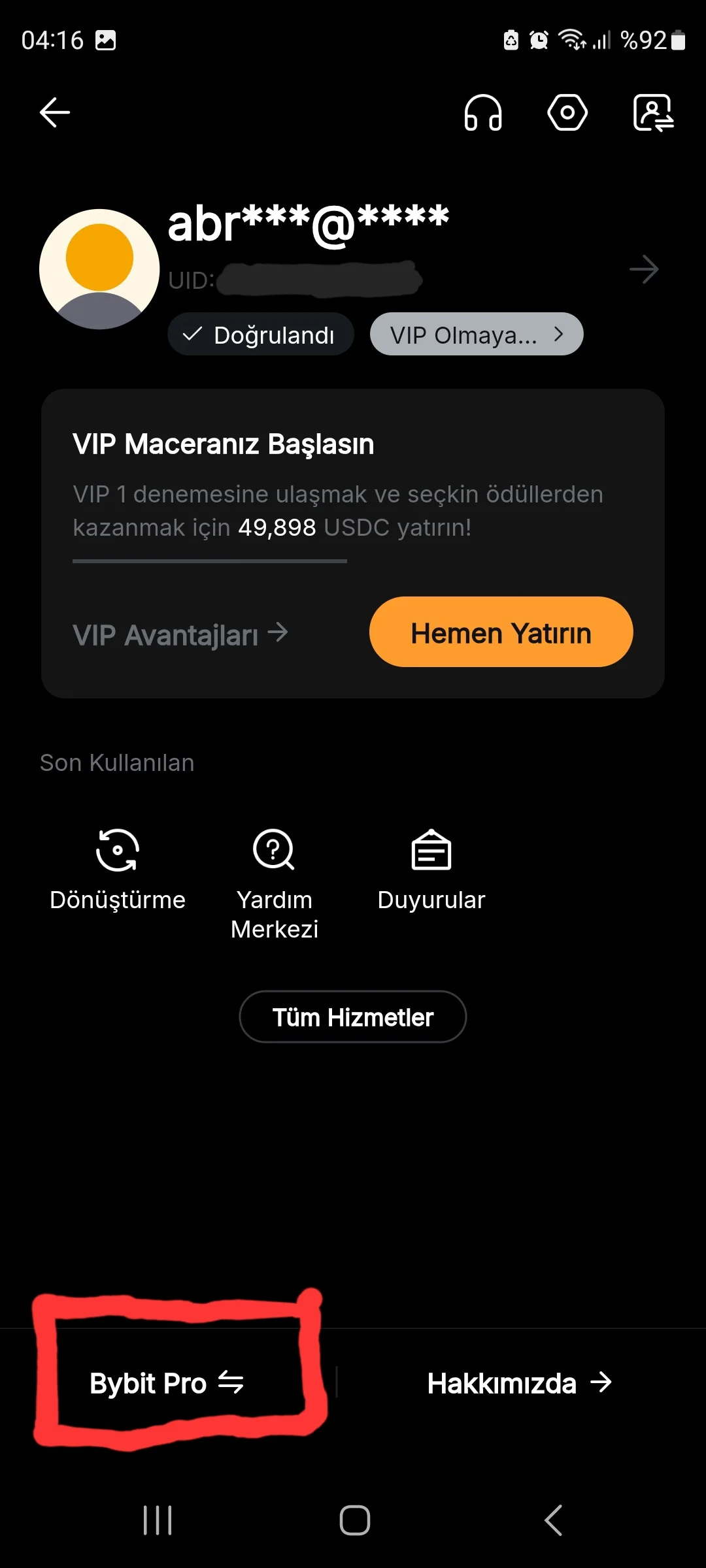Viewport: 706px width, 1568px height.
Task: Open customer support headset icon
Action: 483,112
